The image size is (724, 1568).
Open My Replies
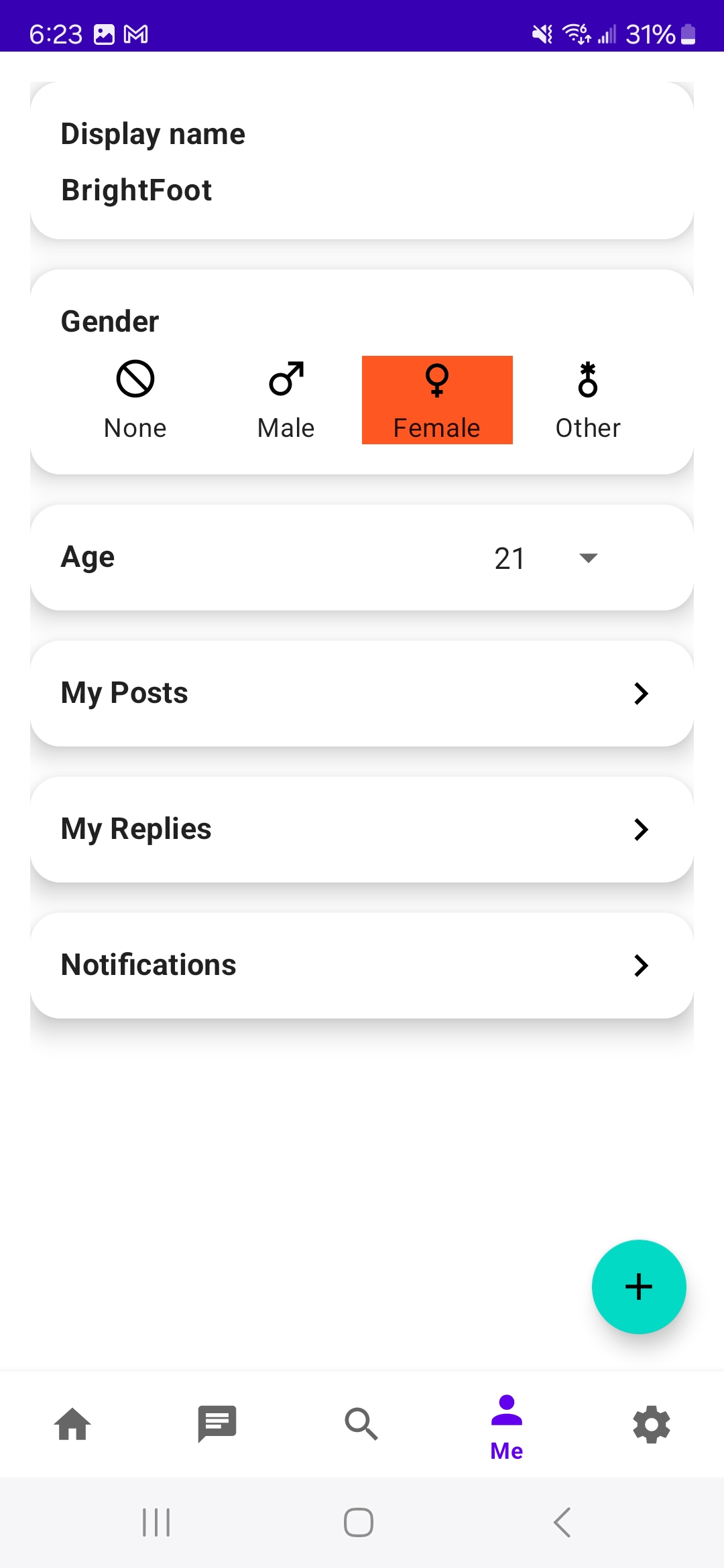click(x=362, y=830)
